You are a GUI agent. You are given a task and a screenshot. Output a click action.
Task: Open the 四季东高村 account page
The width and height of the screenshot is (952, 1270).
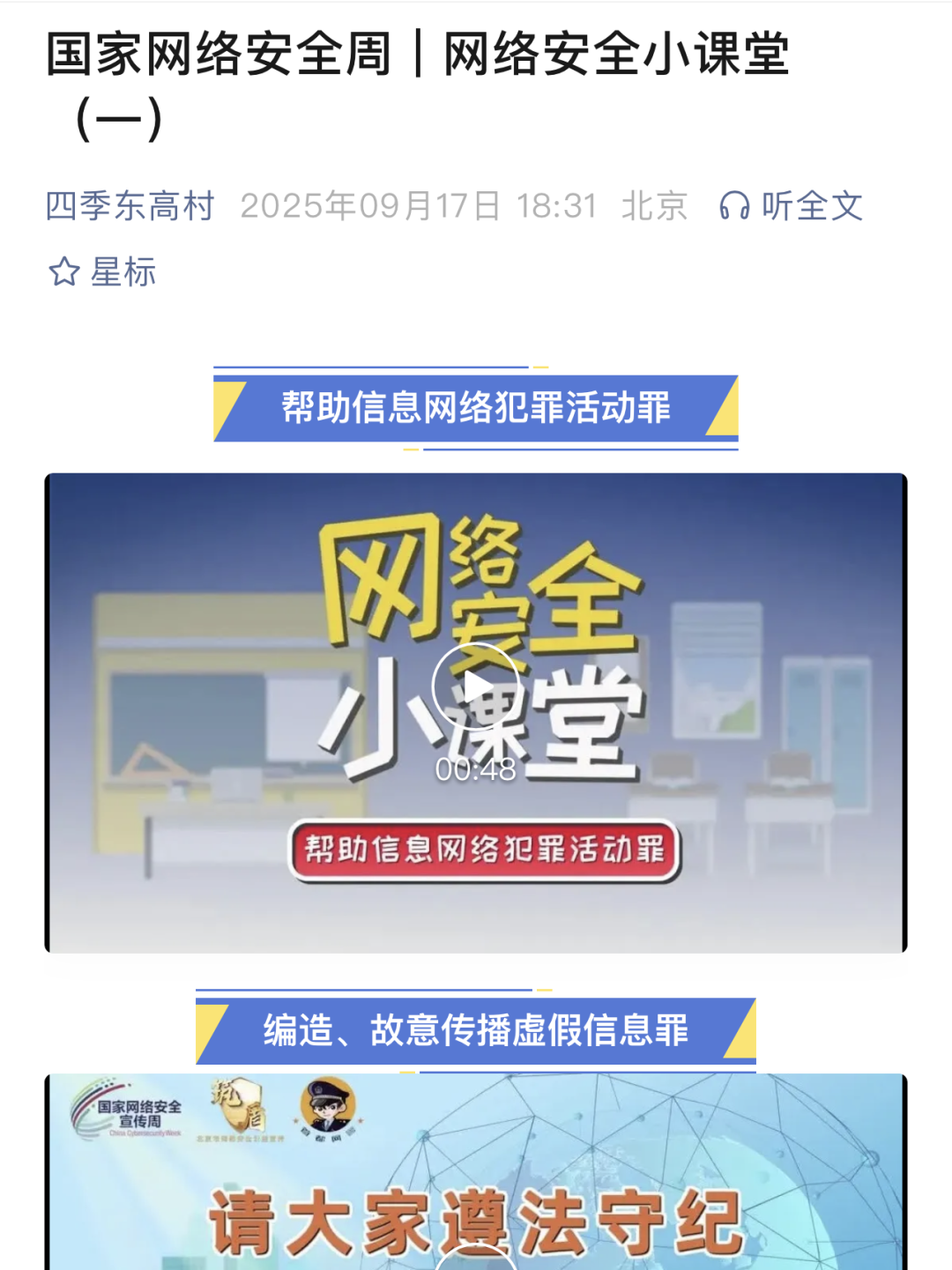(x=130, y=206)
